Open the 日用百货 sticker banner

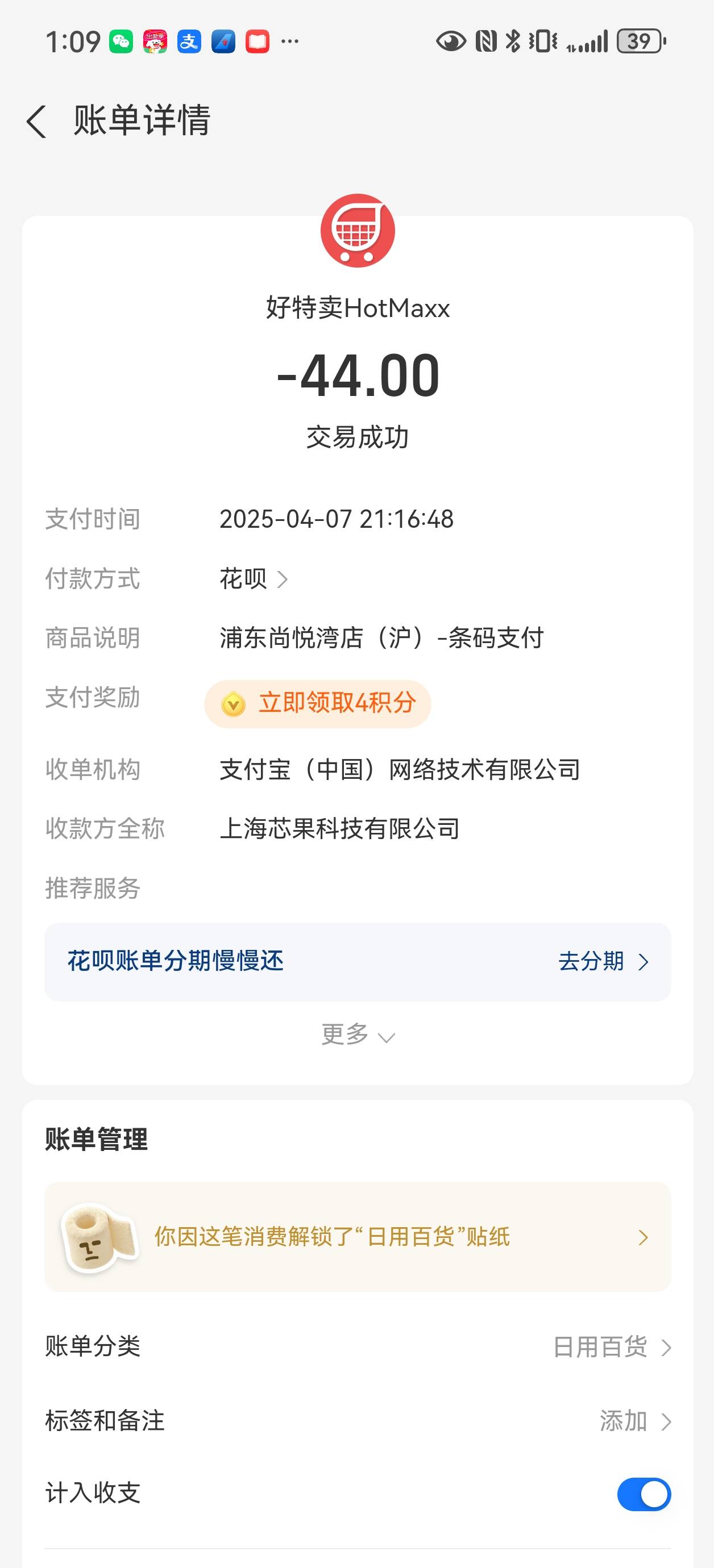click(x=358, y=1236)
